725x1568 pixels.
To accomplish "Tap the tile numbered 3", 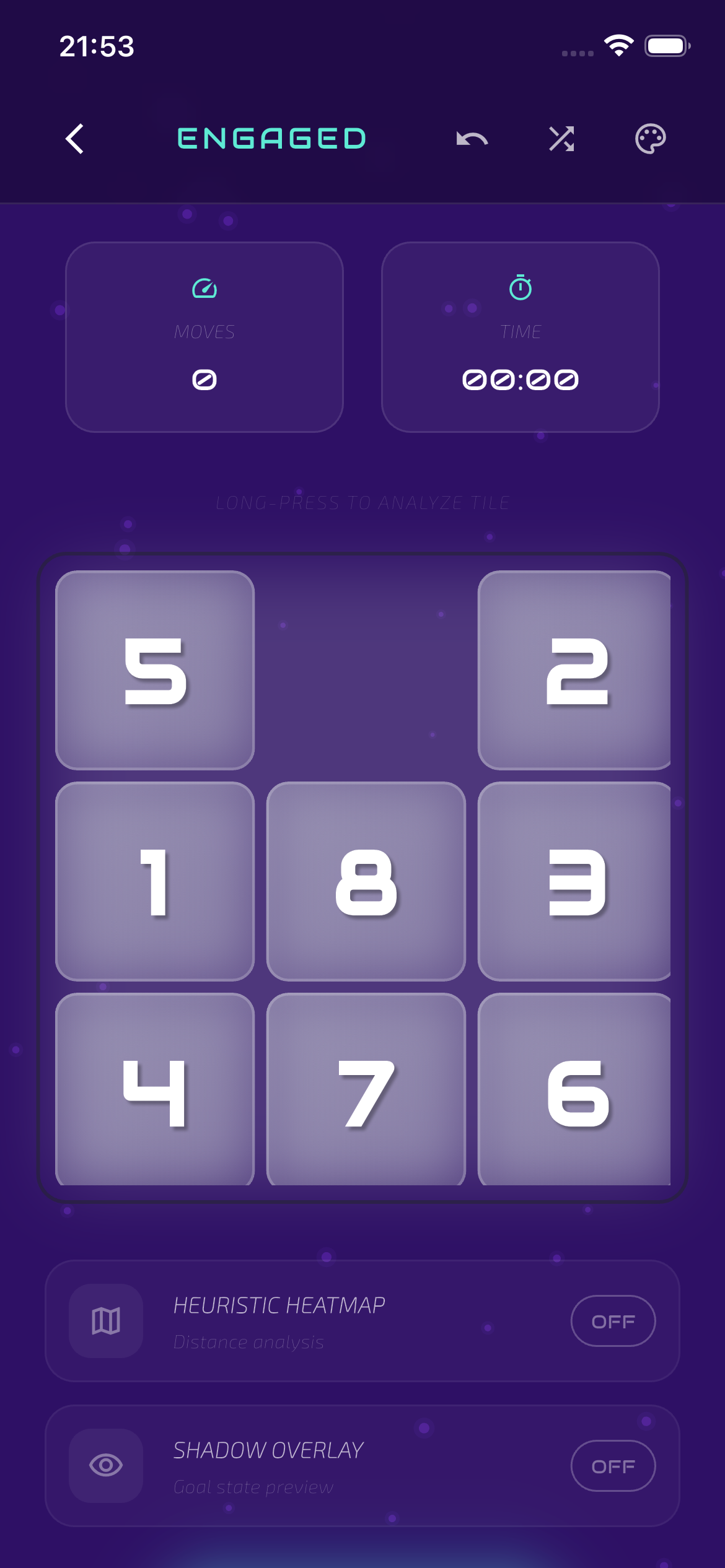I will click(x=574, y=882).
